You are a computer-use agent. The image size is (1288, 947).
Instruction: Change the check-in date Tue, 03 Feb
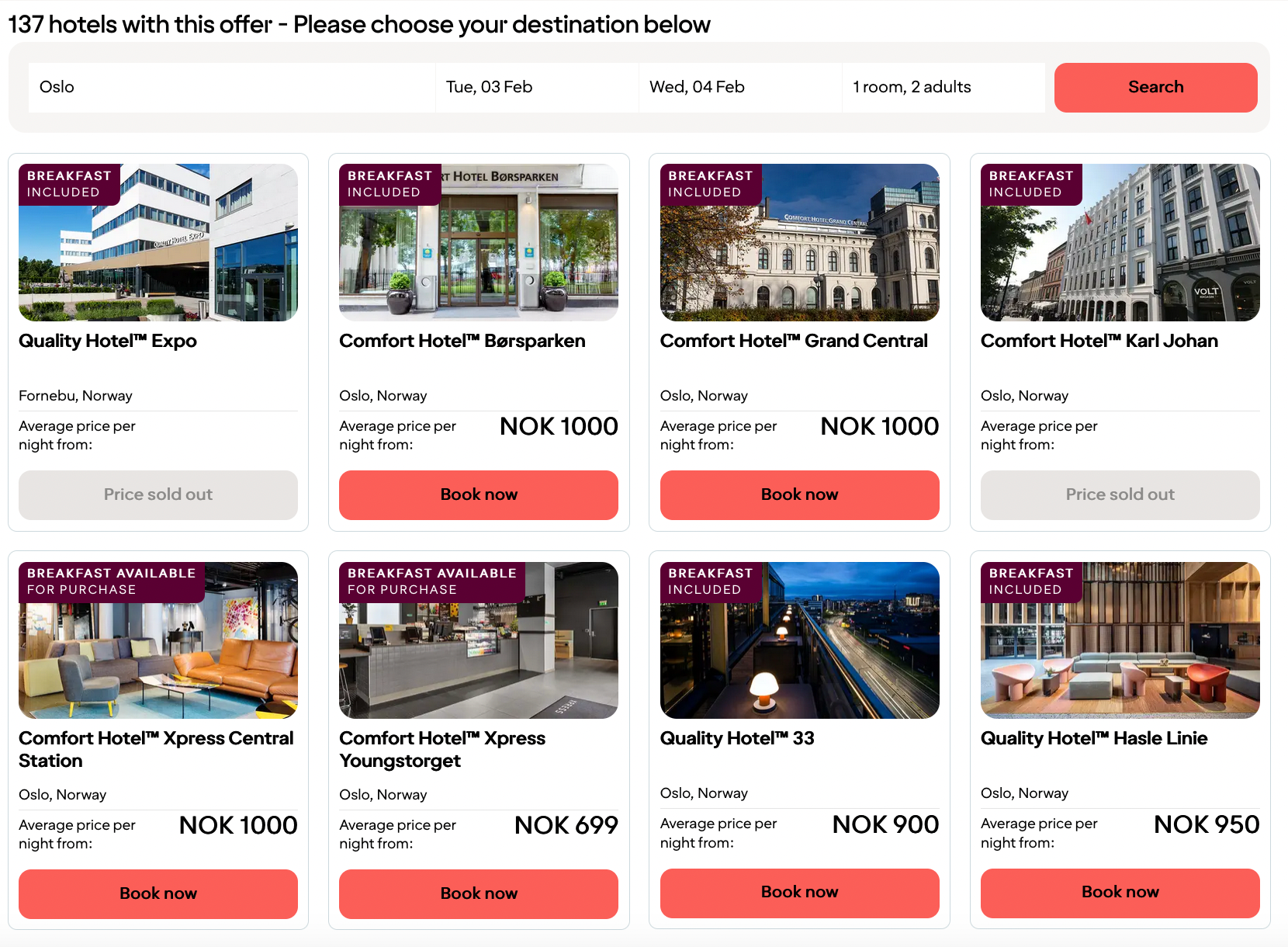click(x=536, y=87)
